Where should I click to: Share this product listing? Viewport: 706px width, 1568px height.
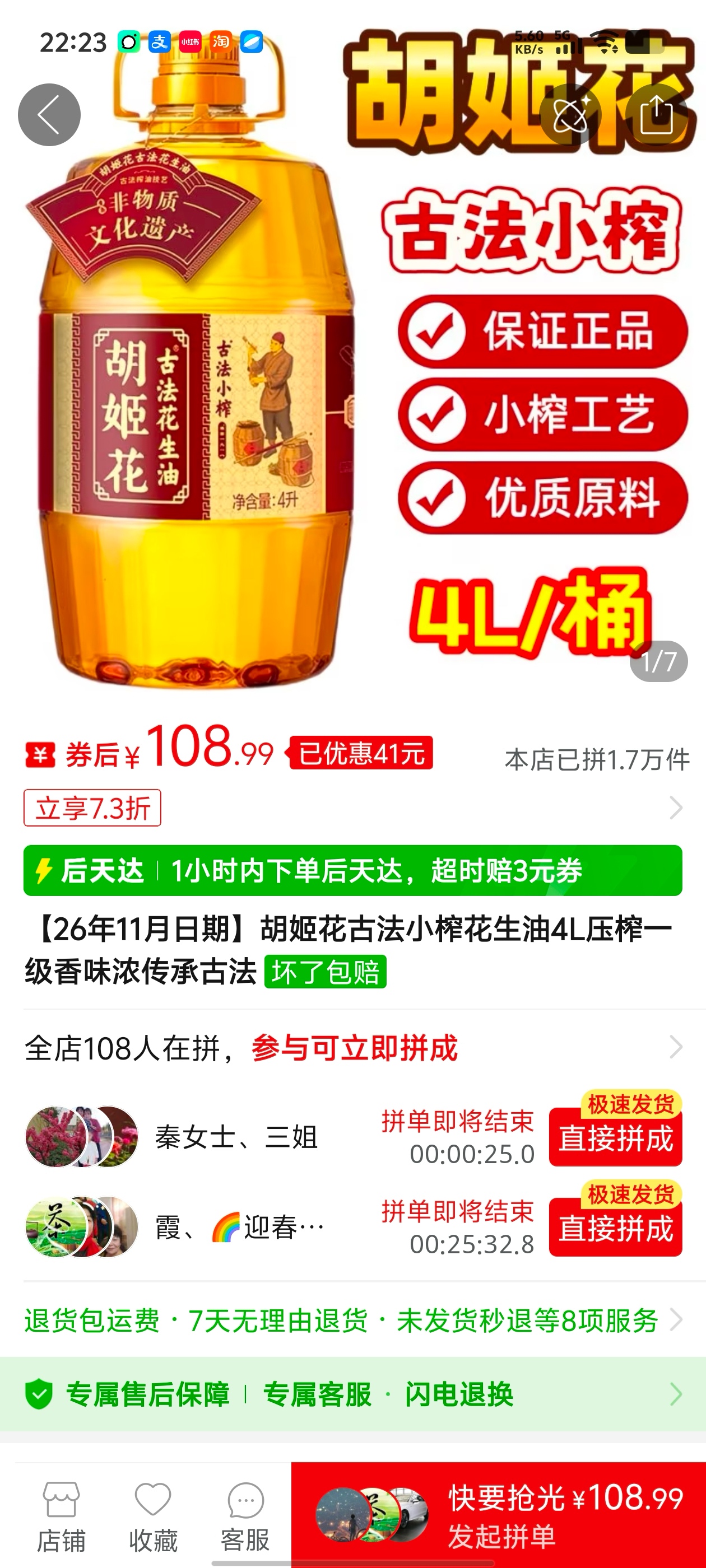(657, 114)
